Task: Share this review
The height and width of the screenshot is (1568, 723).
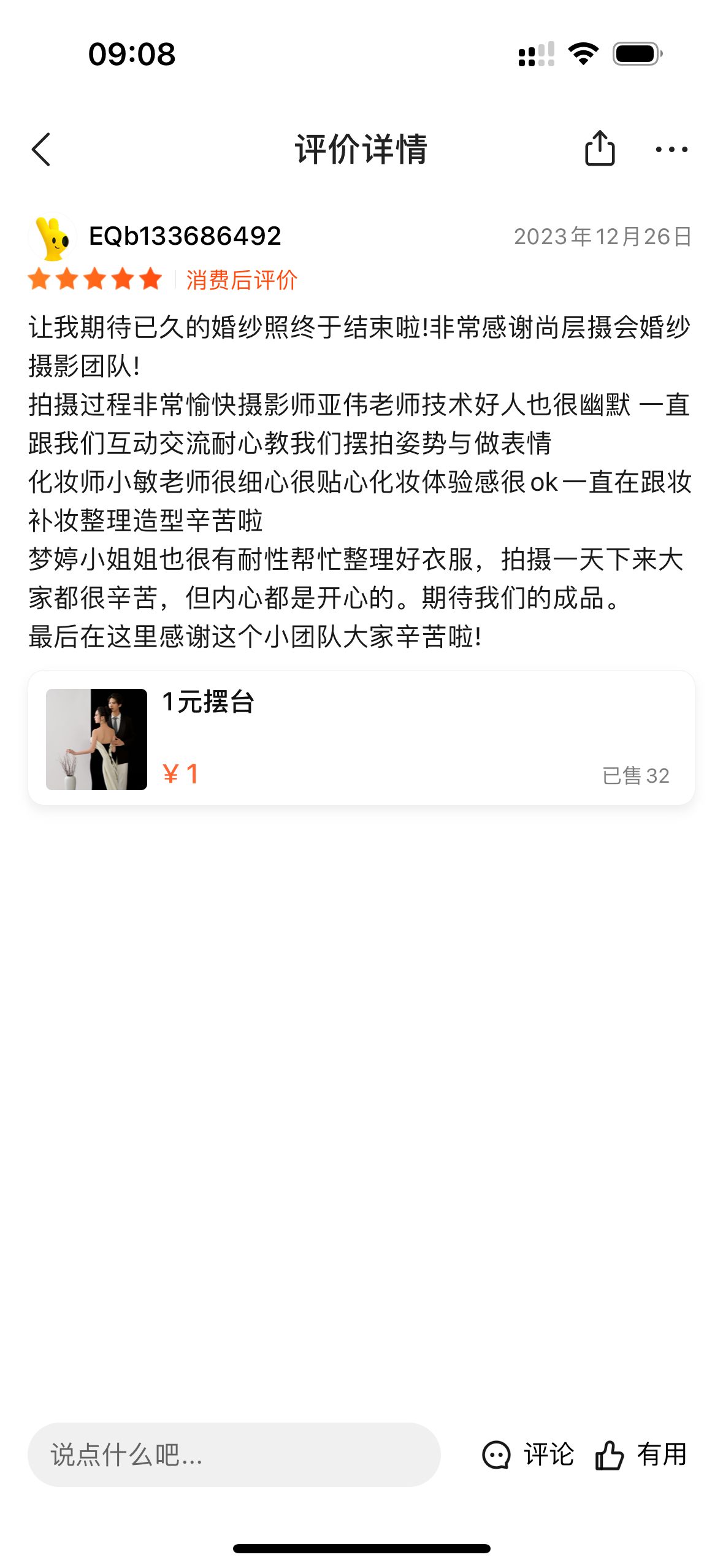Action: pos(599,148)
